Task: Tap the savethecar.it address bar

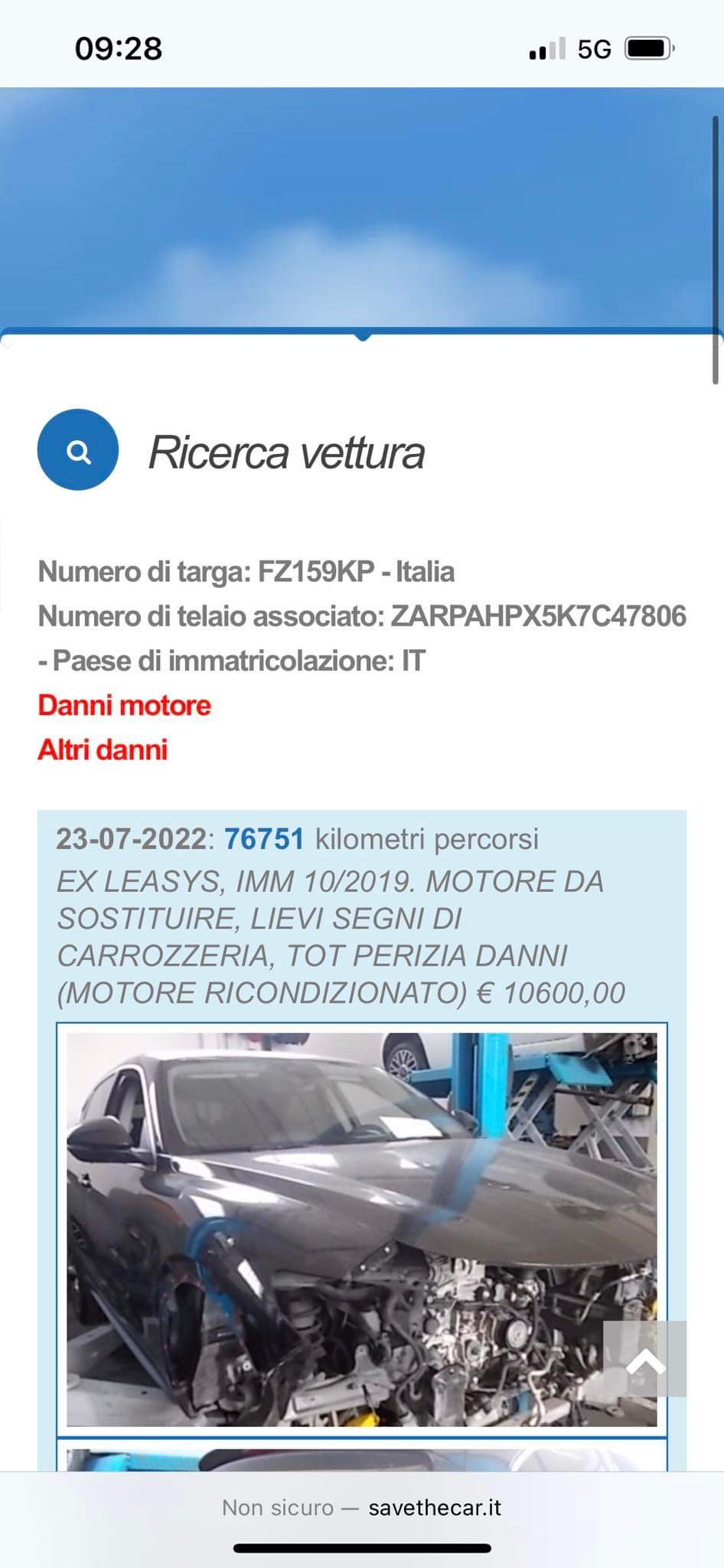Action: 361,1508
